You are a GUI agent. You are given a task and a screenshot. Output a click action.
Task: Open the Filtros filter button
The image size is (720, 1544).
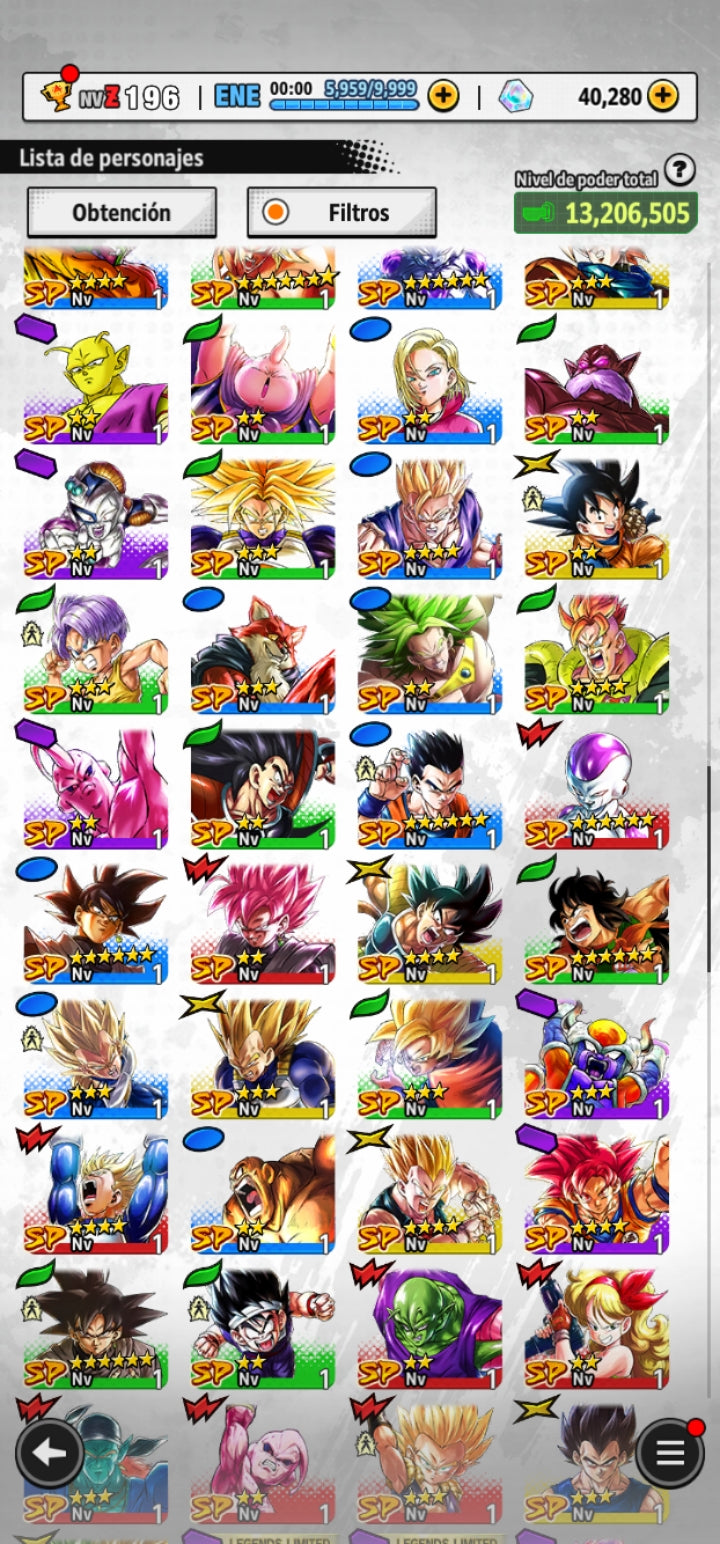coord(341,212)
